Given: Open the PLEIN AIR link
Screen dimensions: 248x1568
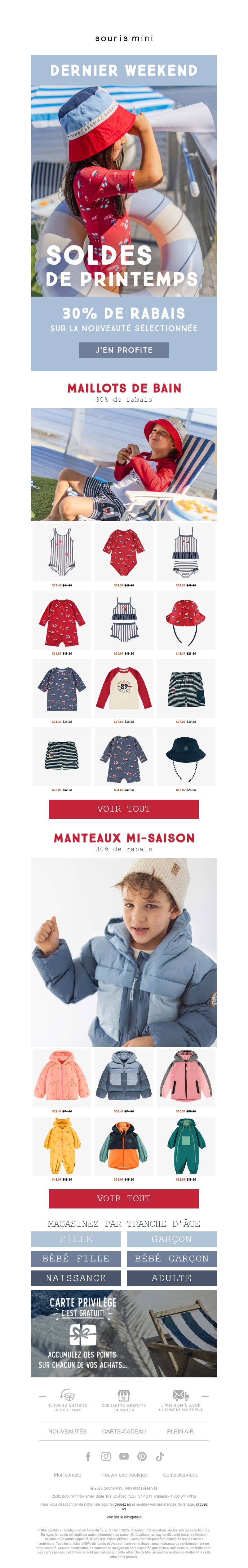Looking at the screenshot, I should (x=180, y=1431).
